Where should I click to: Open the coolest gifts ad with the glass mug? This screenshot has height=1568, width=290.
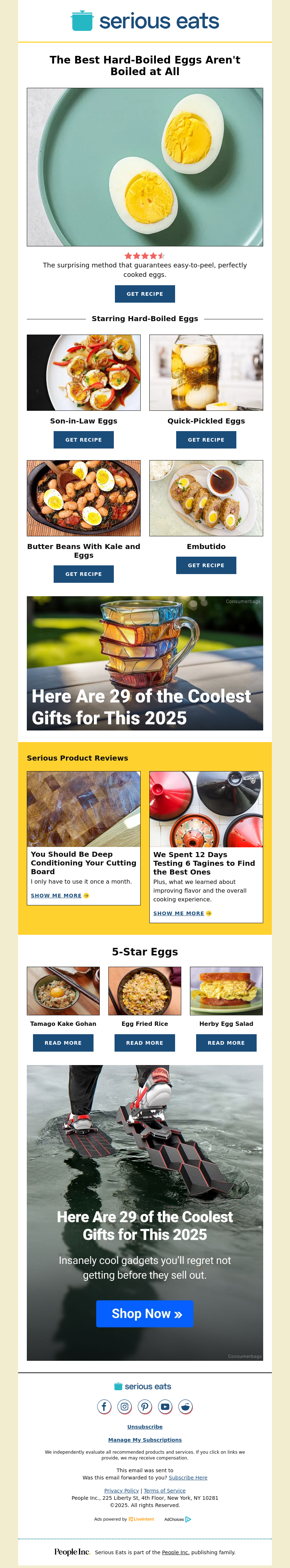145,663
